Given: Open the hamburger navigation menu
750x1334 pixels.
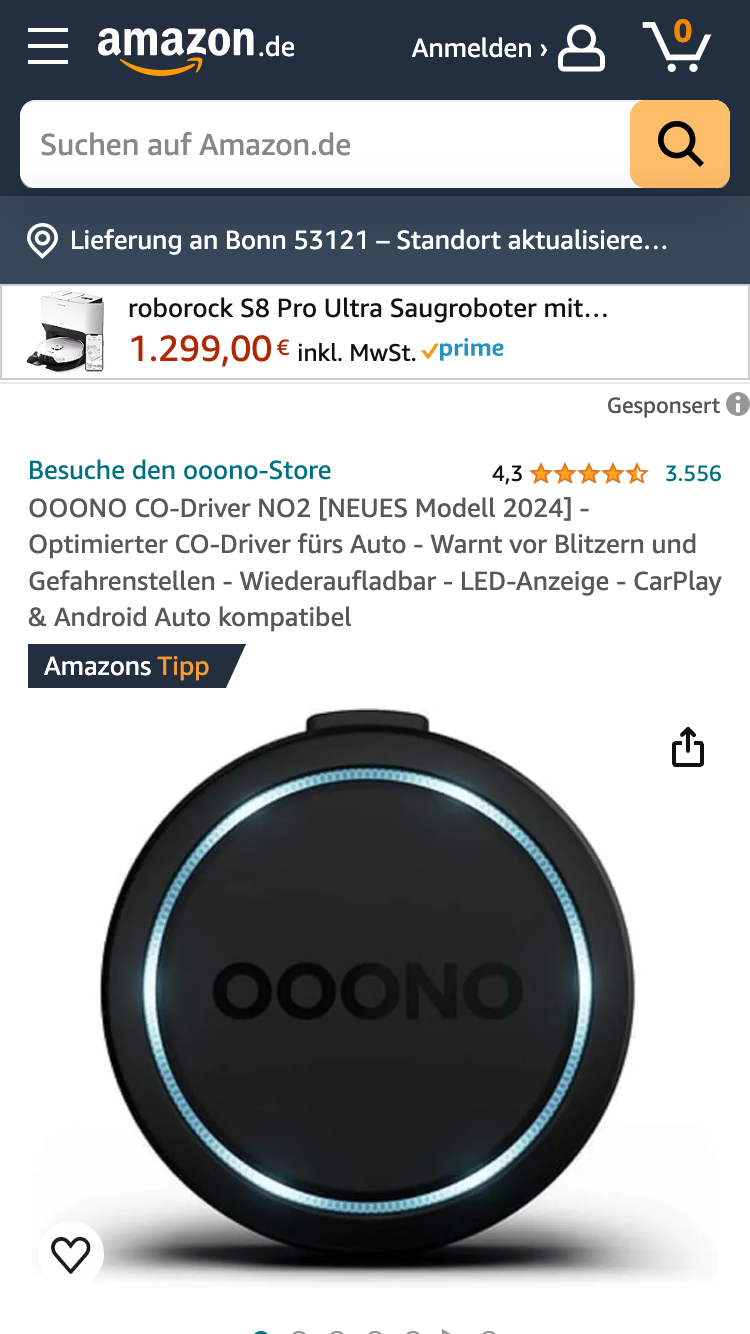Looking at the screenshot, I should point(48,47).
